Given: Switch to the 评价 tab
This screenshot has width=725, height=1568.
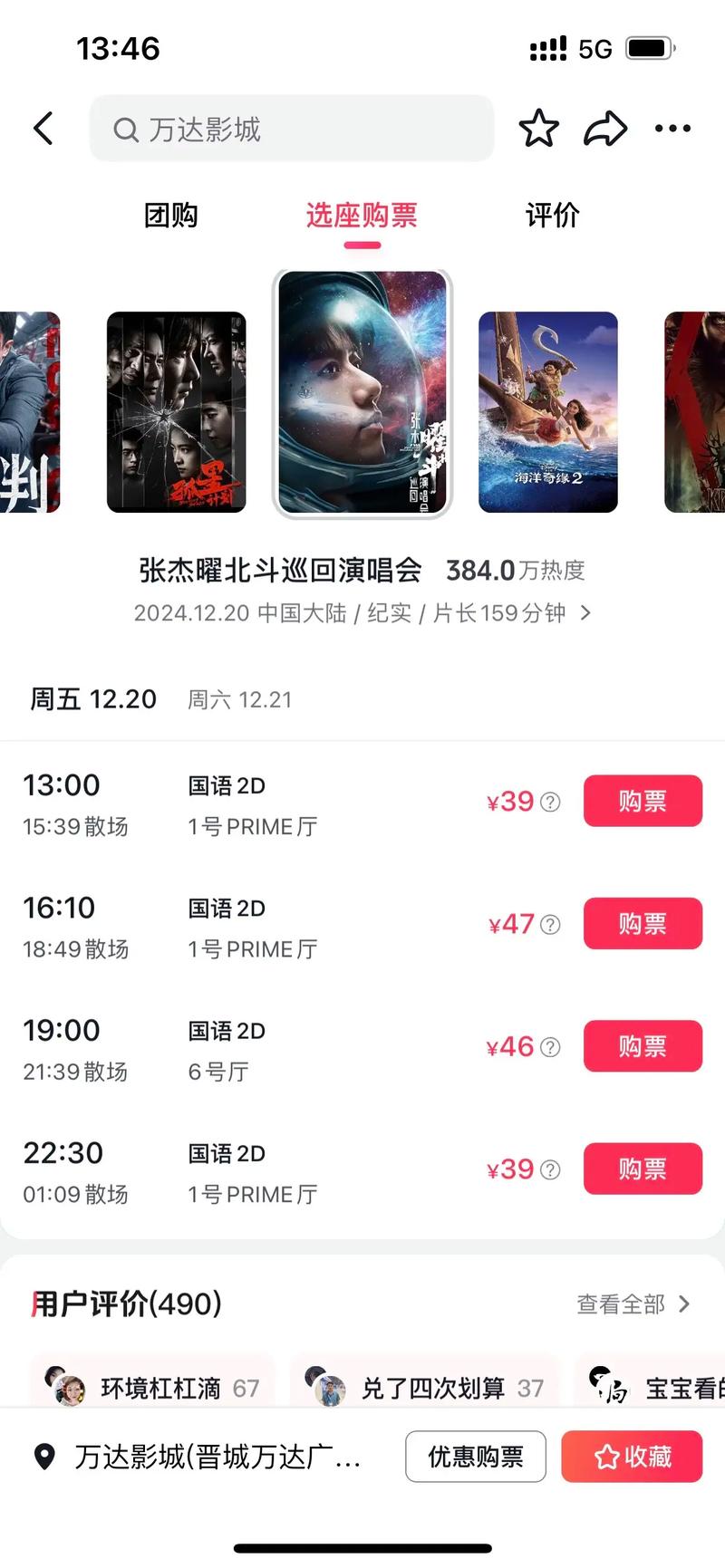Looking at the screenshot, I should (552, 216).
